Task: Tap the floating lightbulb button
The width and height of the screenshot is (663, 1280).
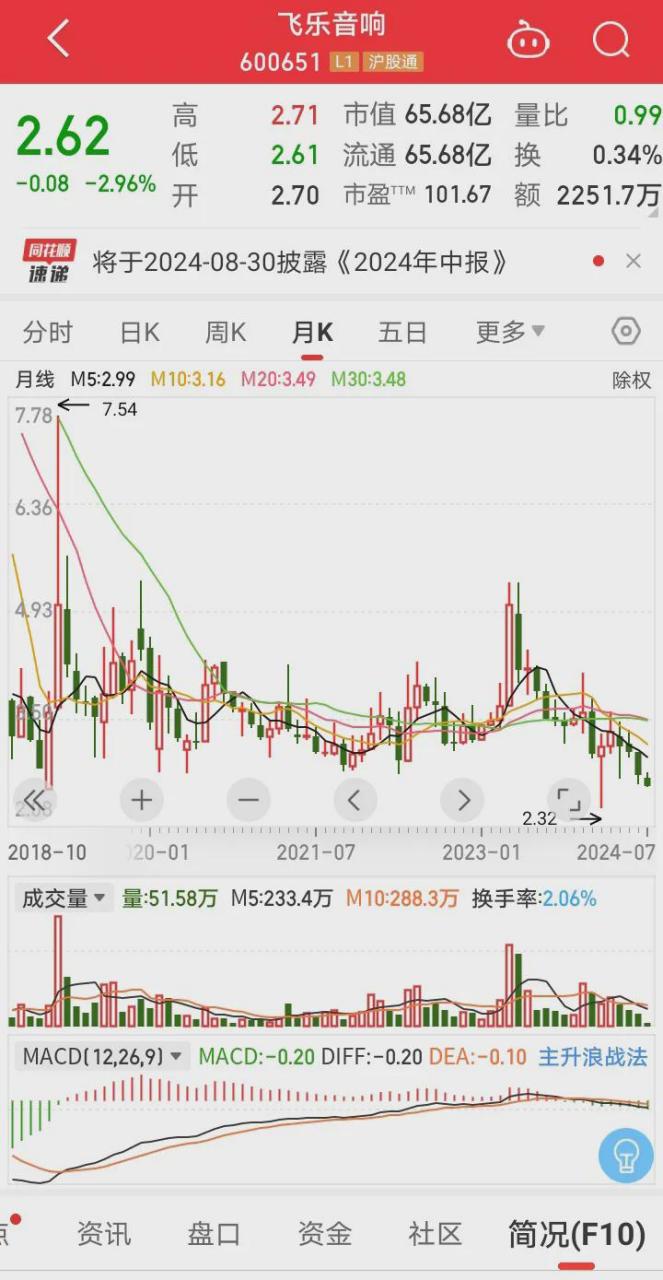Action: pyautogui.click(x=625, y=1155)
